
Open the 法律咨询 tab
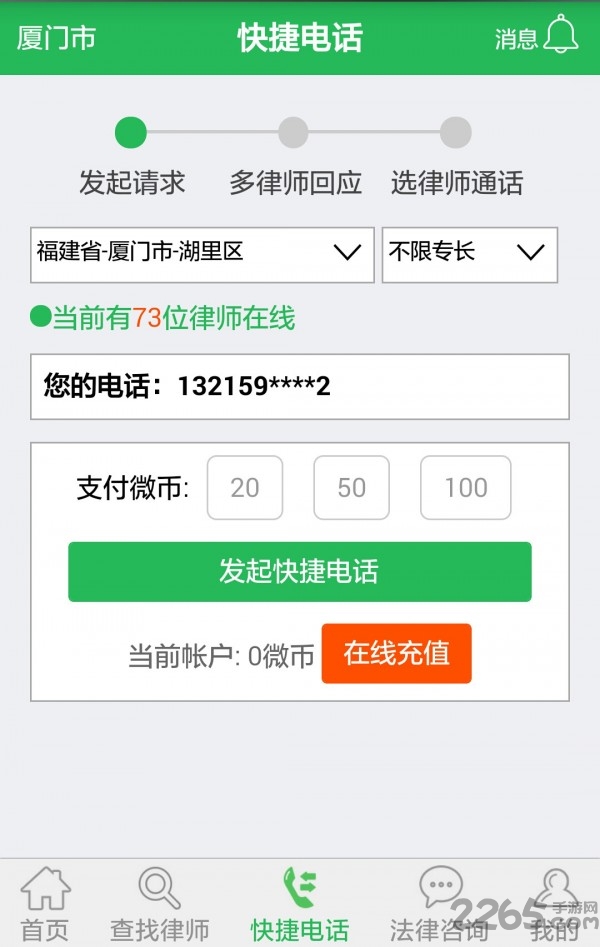pyautogui.click(x=439, y=905)
